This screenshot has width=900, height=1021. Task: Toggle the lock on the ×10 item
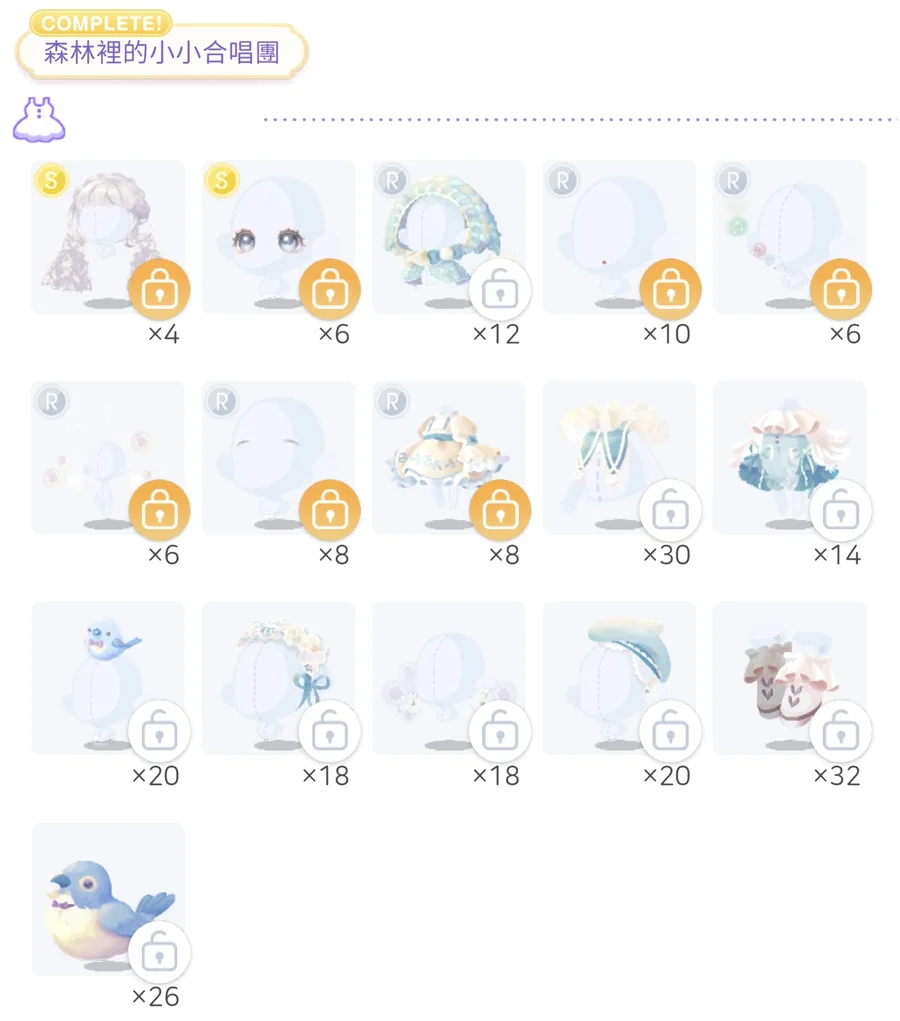pyautogui.click(x=669, y=289)
